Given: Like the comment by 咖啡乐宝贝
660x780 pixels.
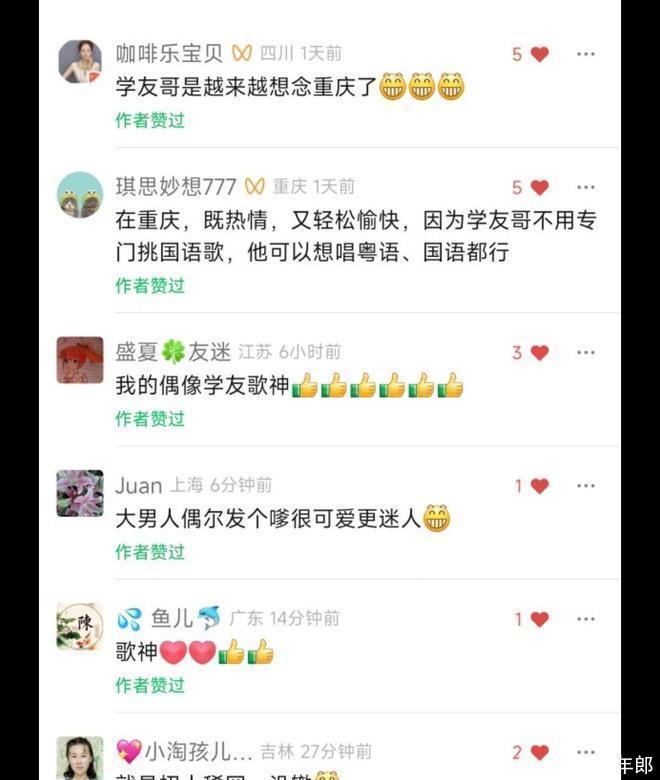Looking at the screenshot, I should coord(539,55).
